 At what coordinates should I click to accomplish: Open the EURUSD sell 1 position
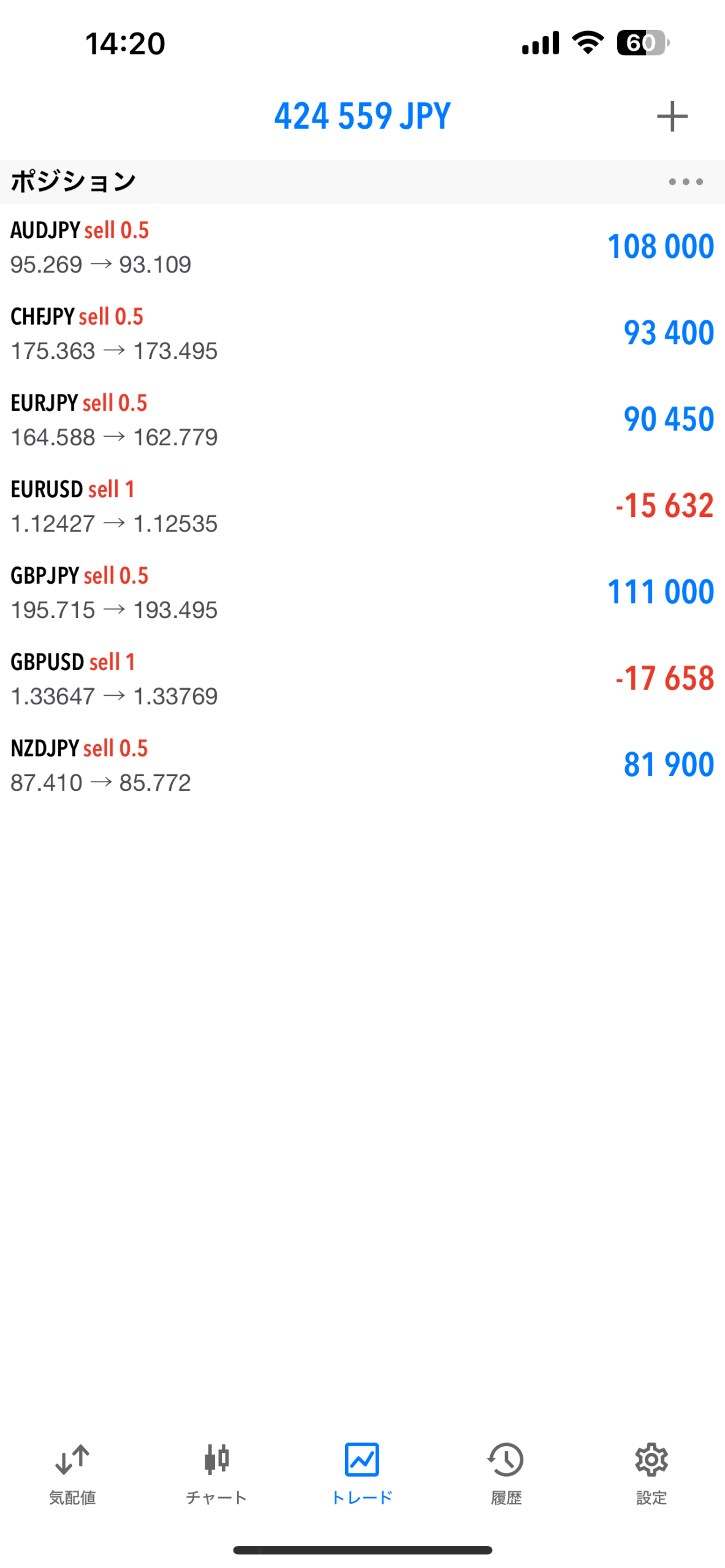(x=362, y=506)
